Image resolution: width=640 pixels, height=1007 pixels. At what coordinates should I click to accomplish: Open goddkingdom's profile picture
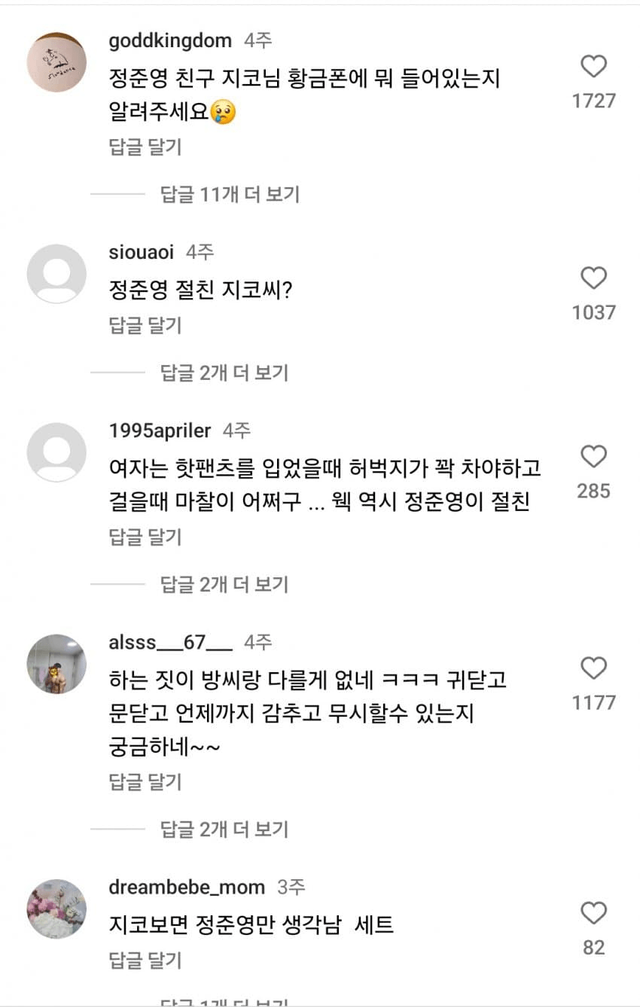pos(56,62)
